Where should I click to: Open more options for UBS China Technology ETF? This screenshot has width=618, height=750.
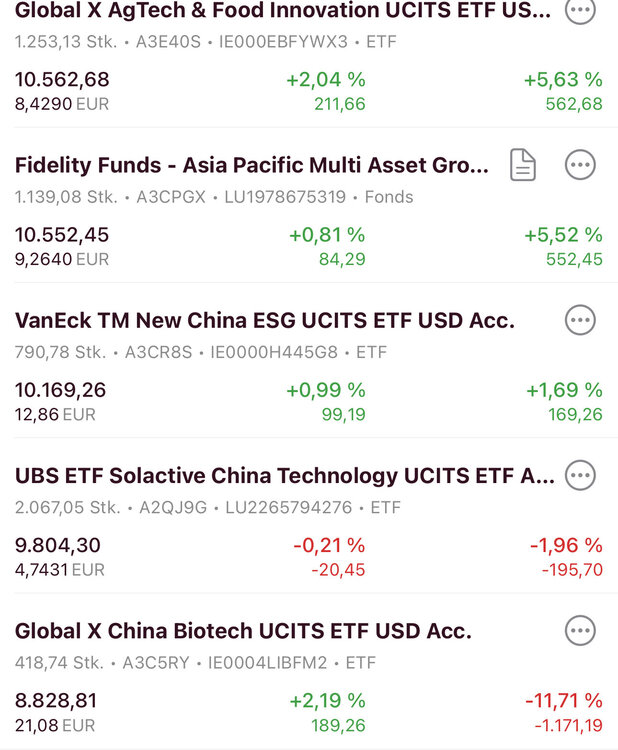point(580,475)
